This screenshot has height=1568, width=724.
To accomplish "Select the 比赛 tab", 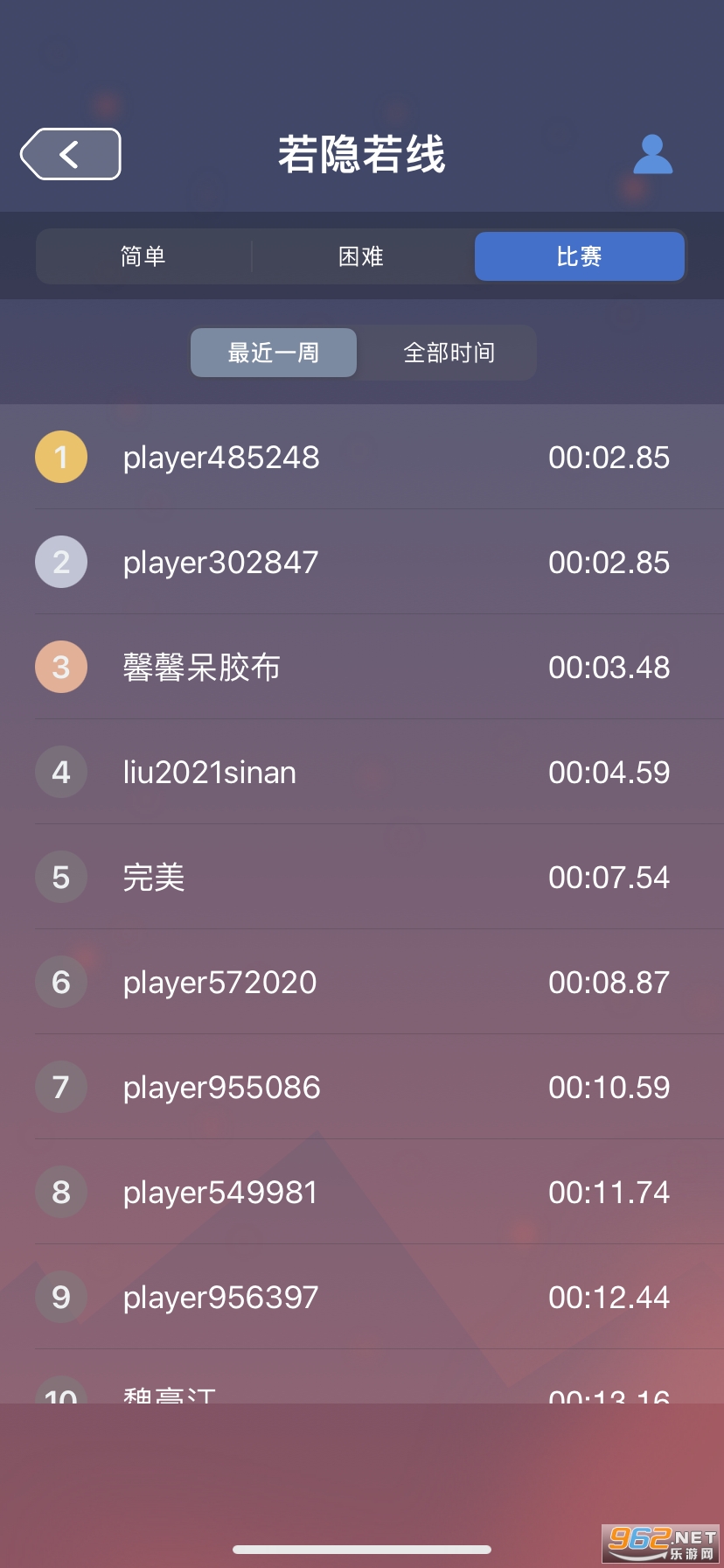I will [580, 256].
